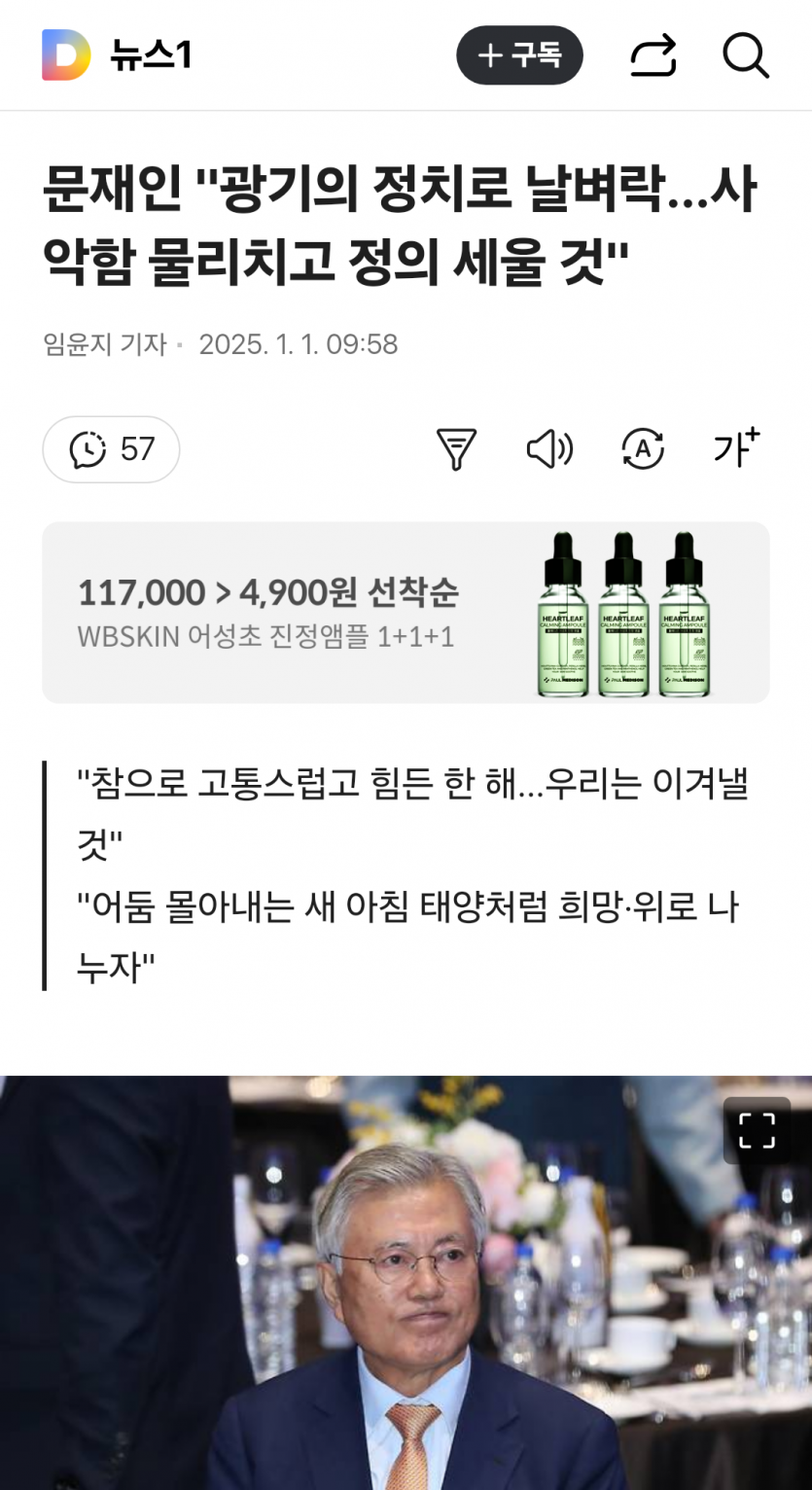Image resolution: width=812 pixels, height=1490 pixels.
Task: Adjust font size with the 가+ icon
Action: tap(736, 447)
